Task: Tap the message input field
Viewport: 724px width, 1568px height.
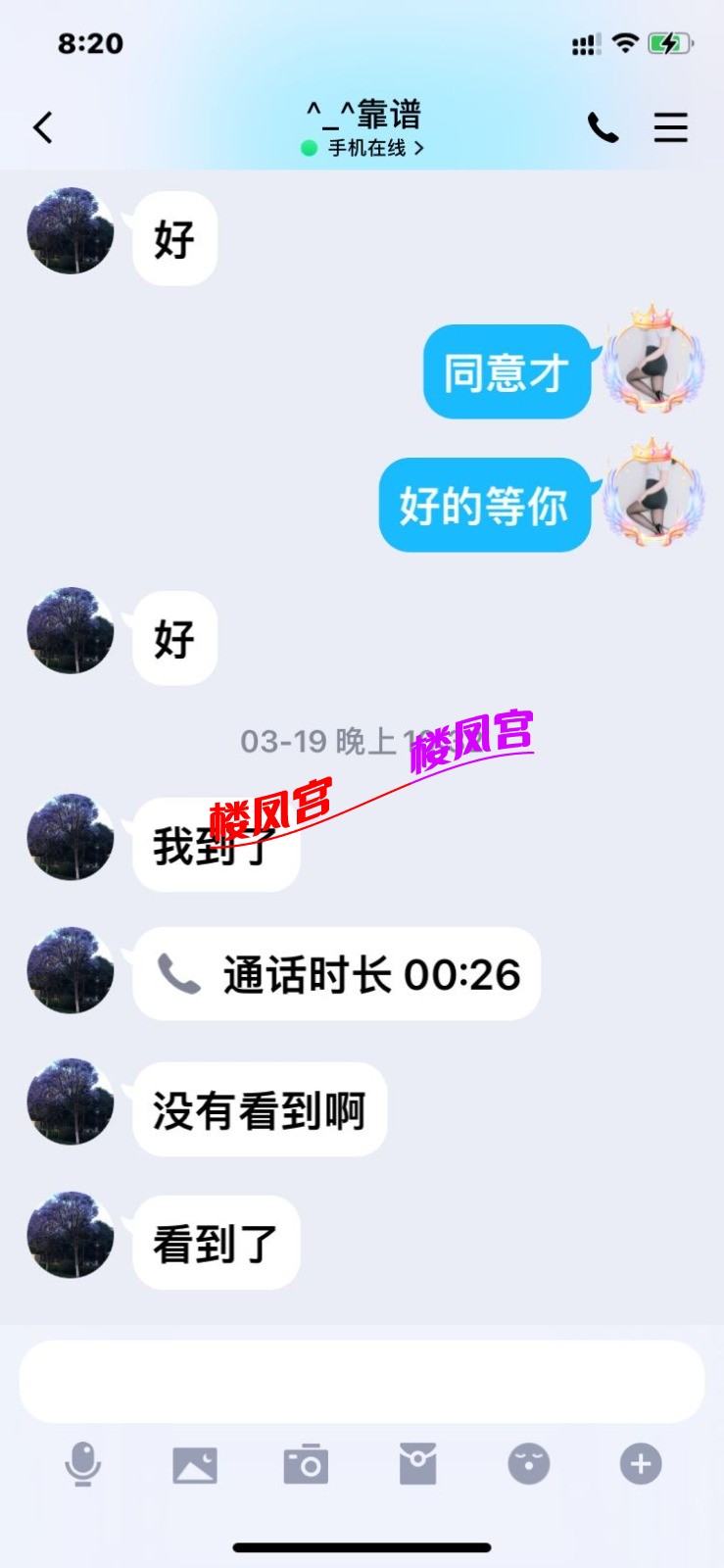Action: point(362,1381)
